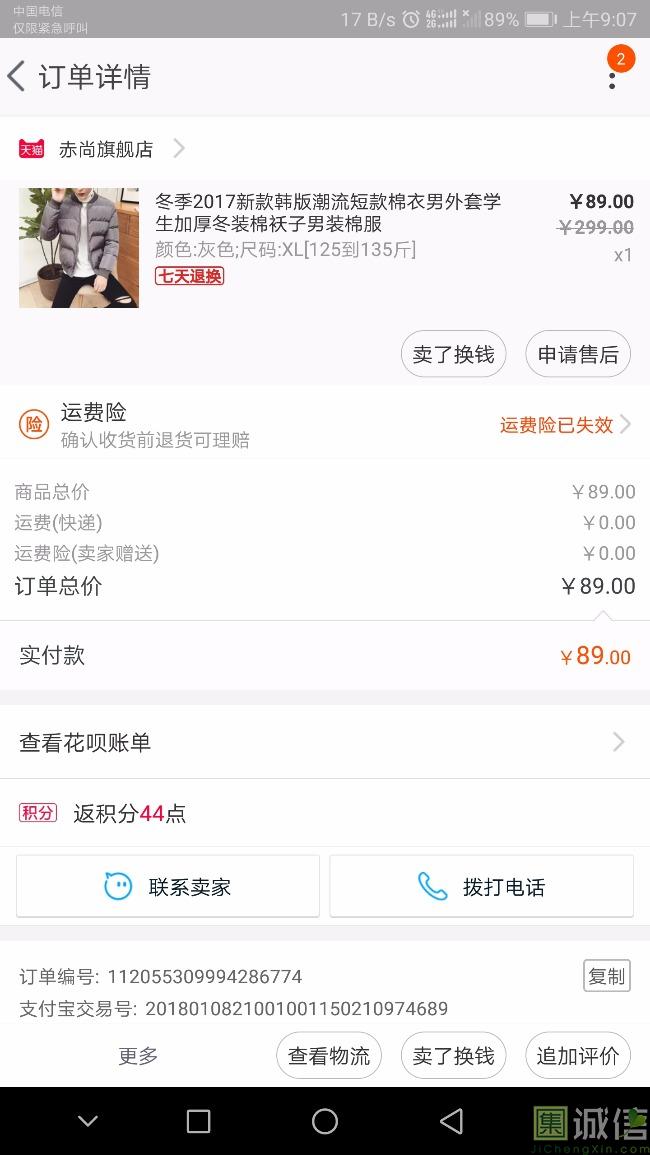
Task: Add a follow-up review with 追加评价
Action: click(x=578, y=1056)
